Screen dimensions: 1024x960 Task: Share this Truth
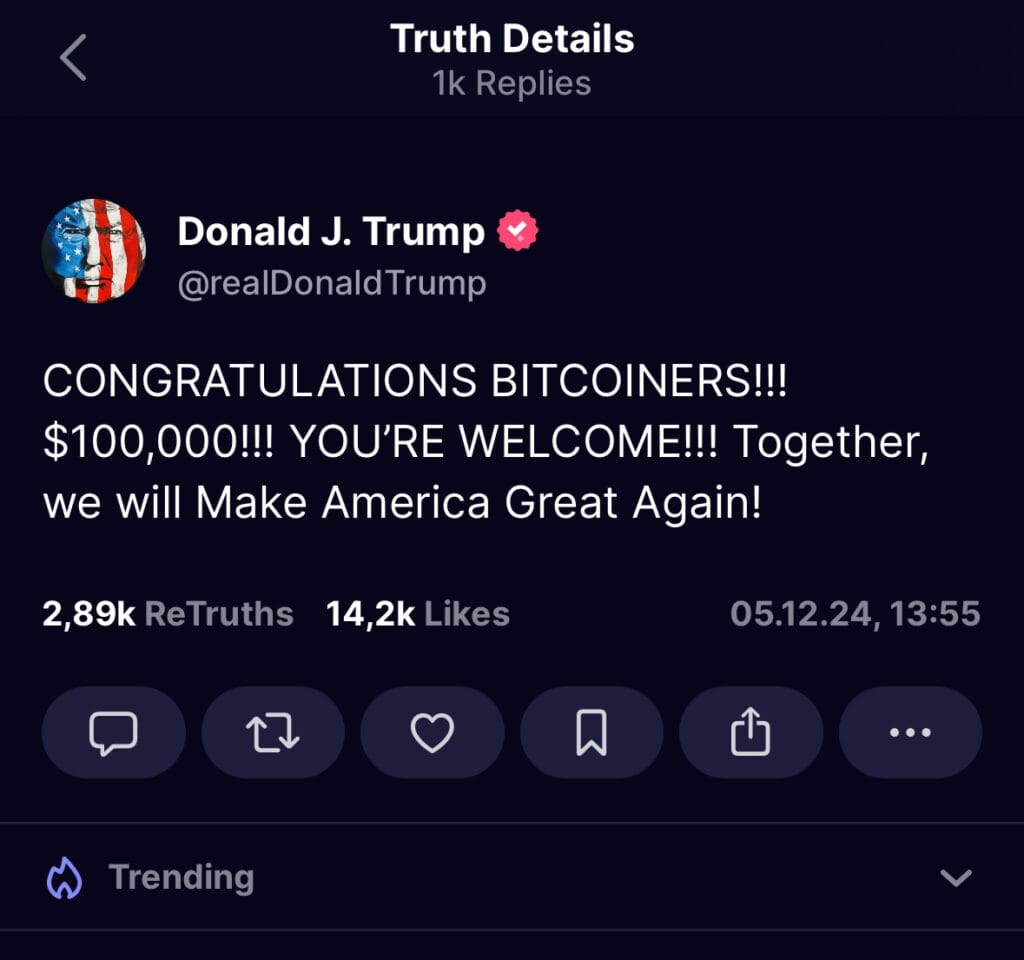[750, 733]
